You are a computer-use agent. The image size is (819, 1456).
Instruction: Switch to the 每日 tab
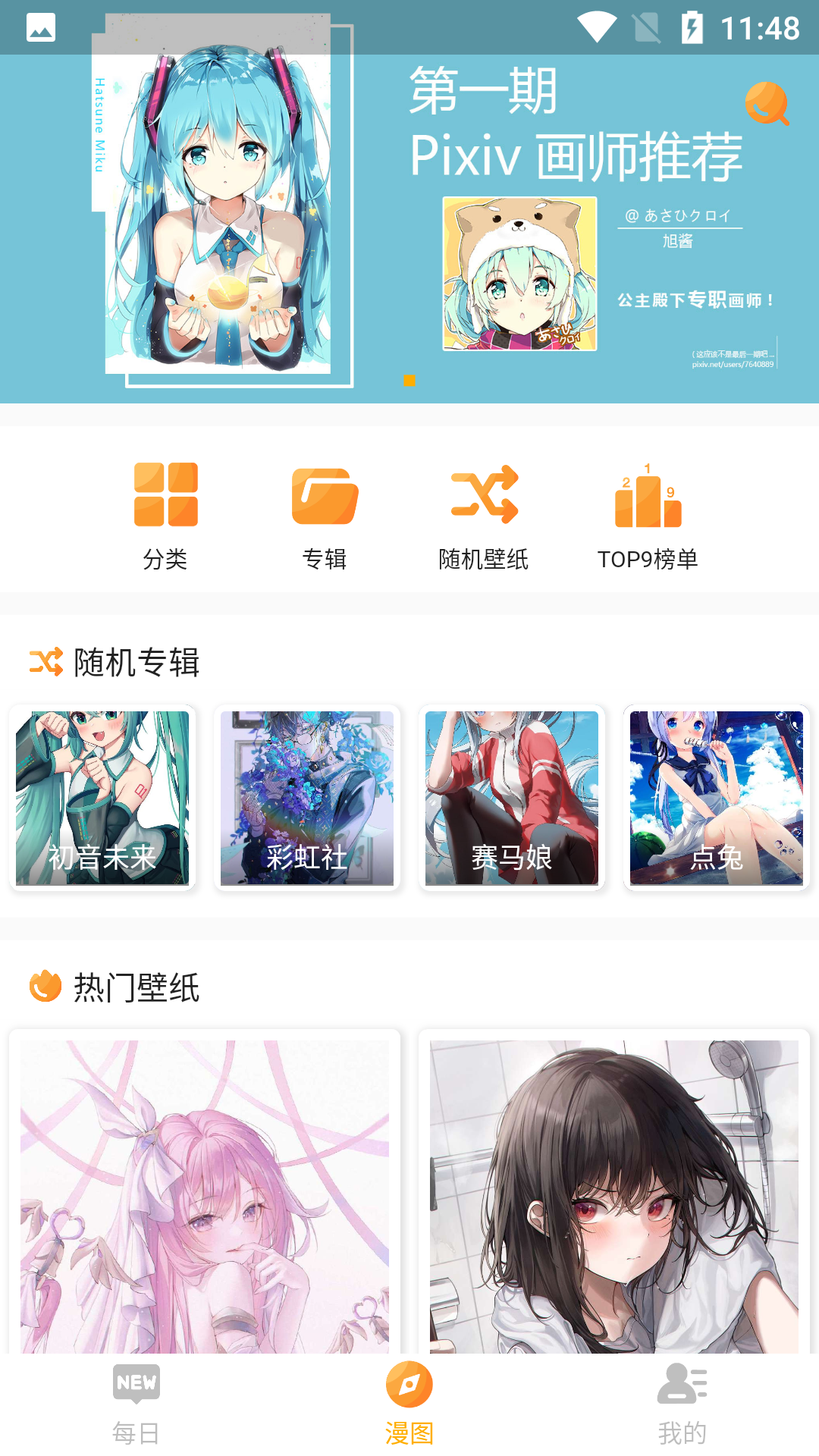click(136, 1404)
